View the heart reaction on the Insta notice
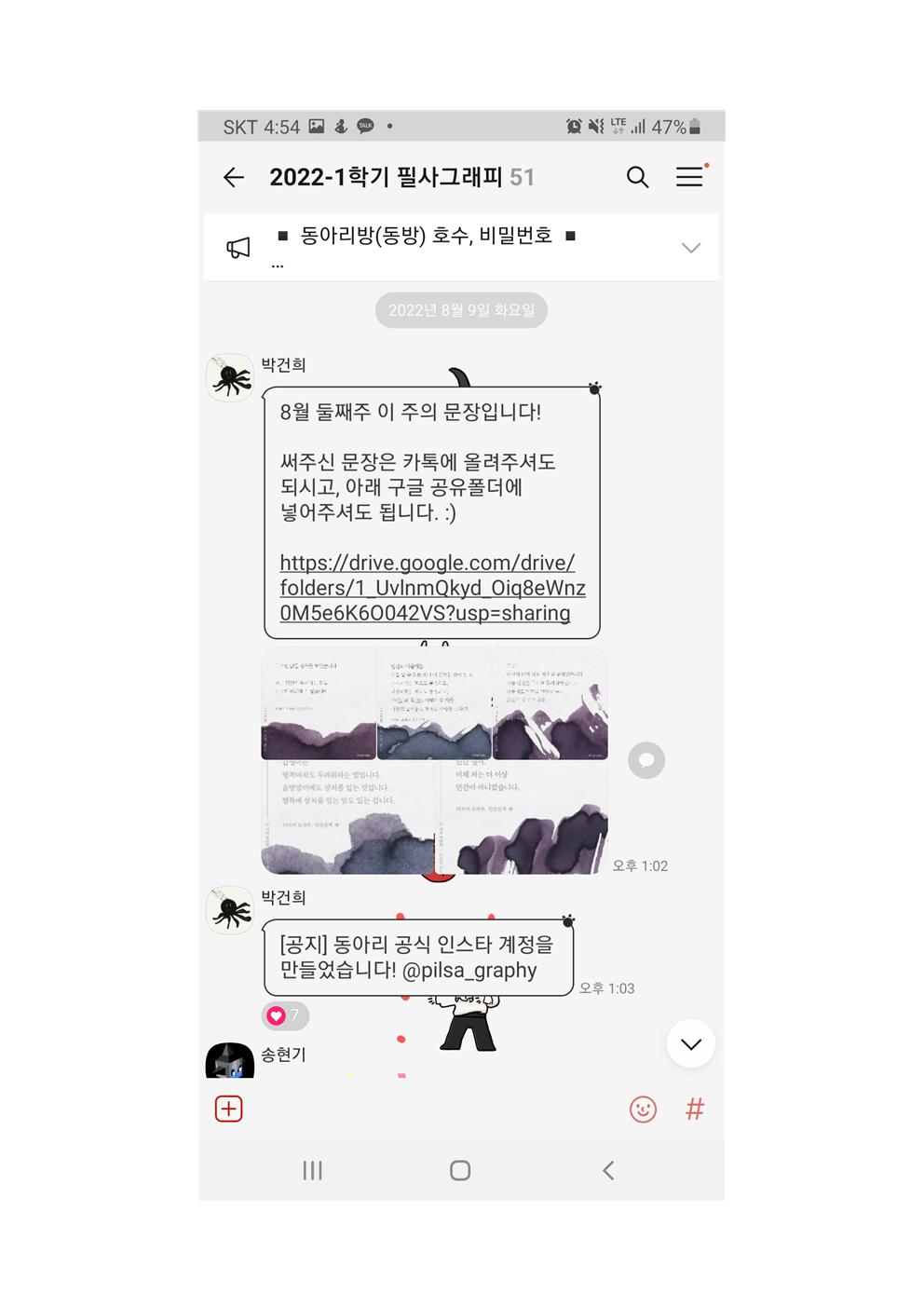The height and width of the screenshot is (1307, 924). (x=284, y=1015)
